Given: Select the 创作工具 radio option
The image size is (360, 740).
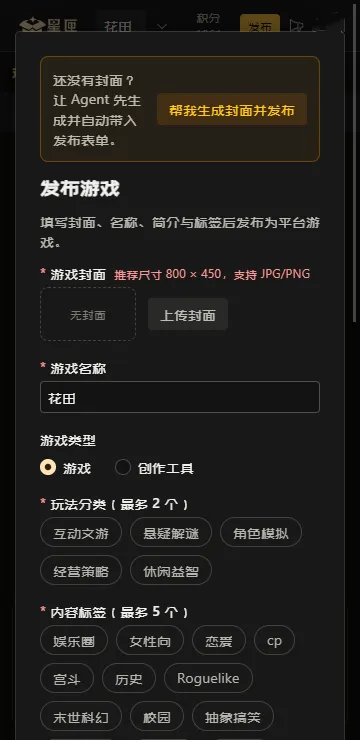Looking at the screenshot, I should pos(154,468).
